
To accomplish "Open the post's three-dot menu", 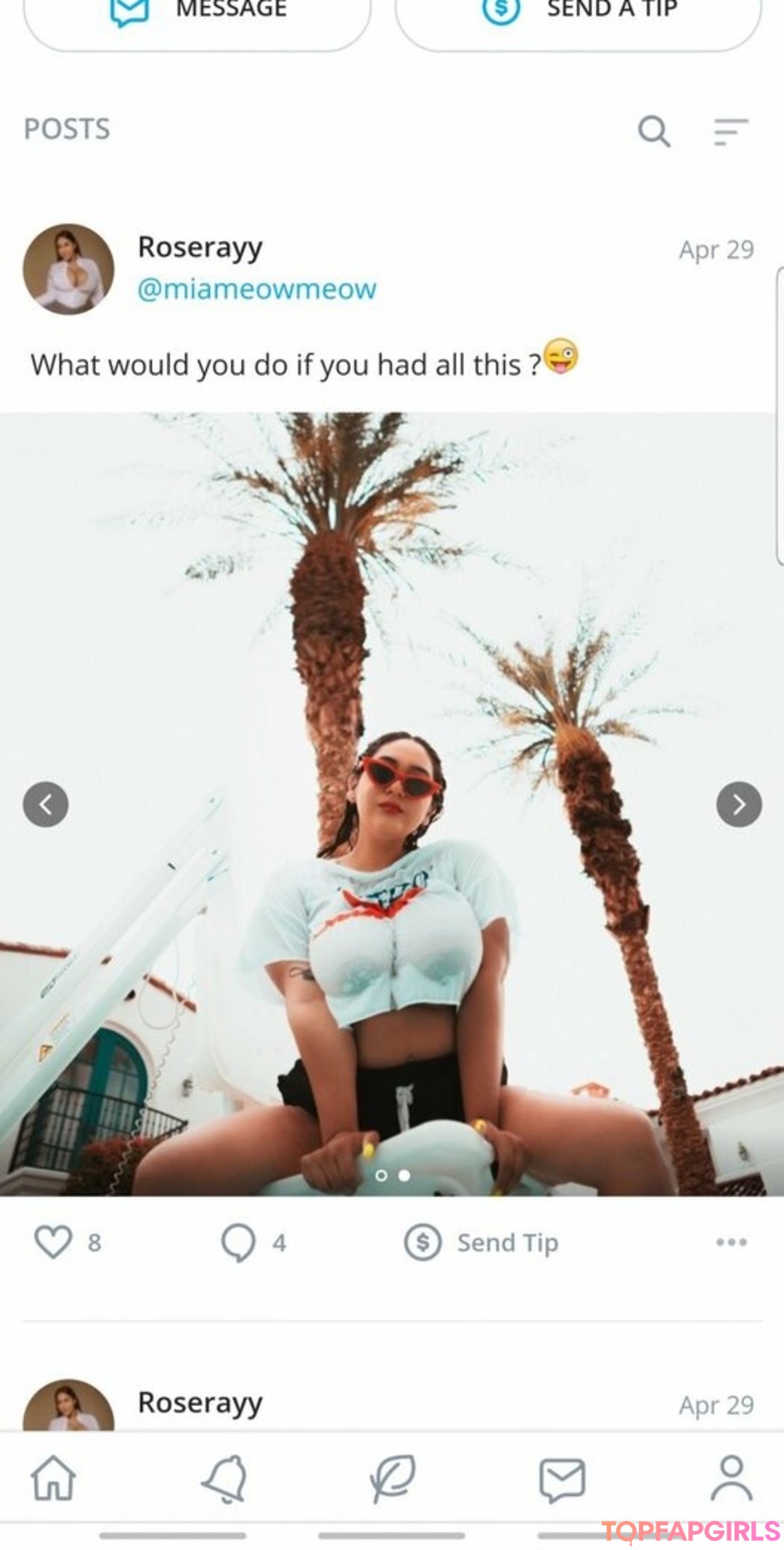I will 731,1242.
